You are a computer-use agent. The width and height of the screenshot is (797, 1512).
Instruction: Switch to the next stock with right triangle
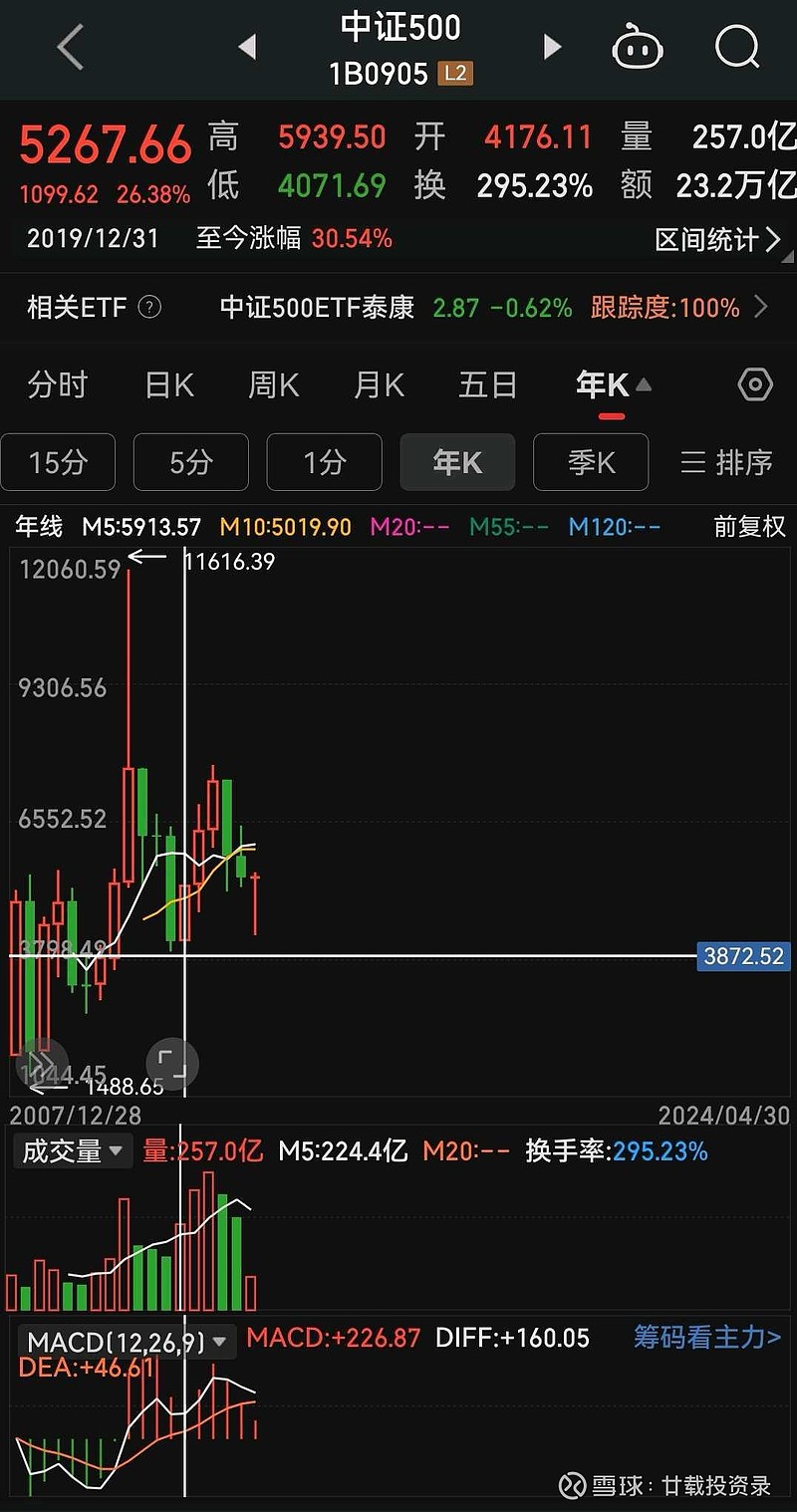552,47
